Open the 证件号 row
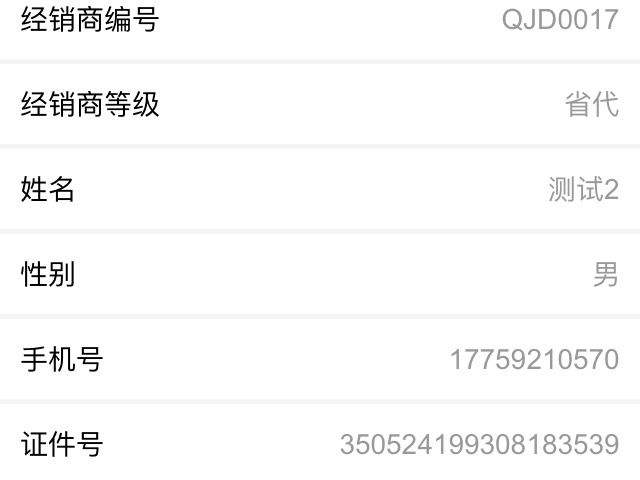 coord(320,444)
